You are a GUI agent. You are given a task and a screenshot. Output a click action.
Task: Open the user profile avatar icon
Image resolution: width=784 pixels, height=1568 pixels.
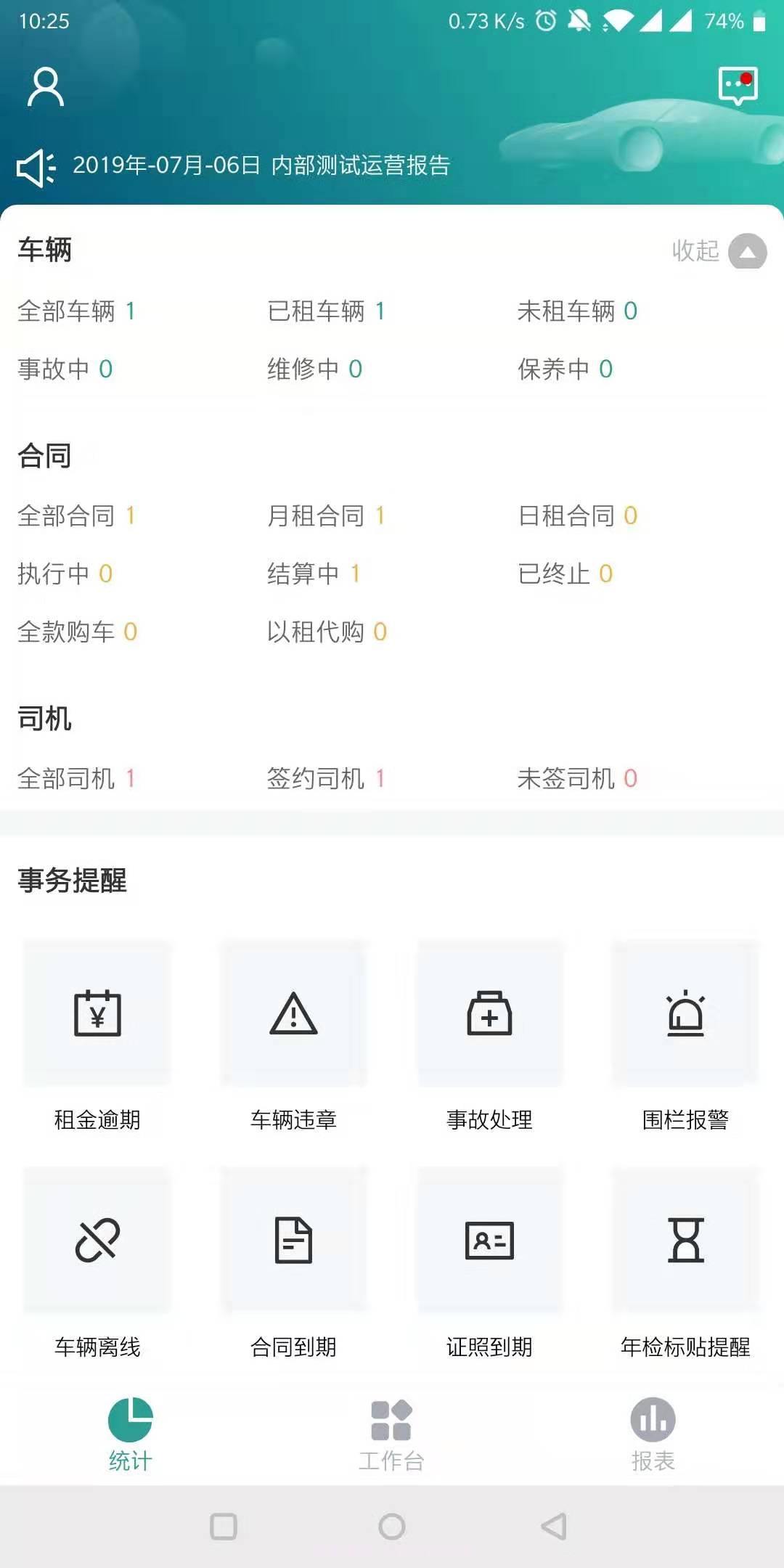tap(46, 87)
